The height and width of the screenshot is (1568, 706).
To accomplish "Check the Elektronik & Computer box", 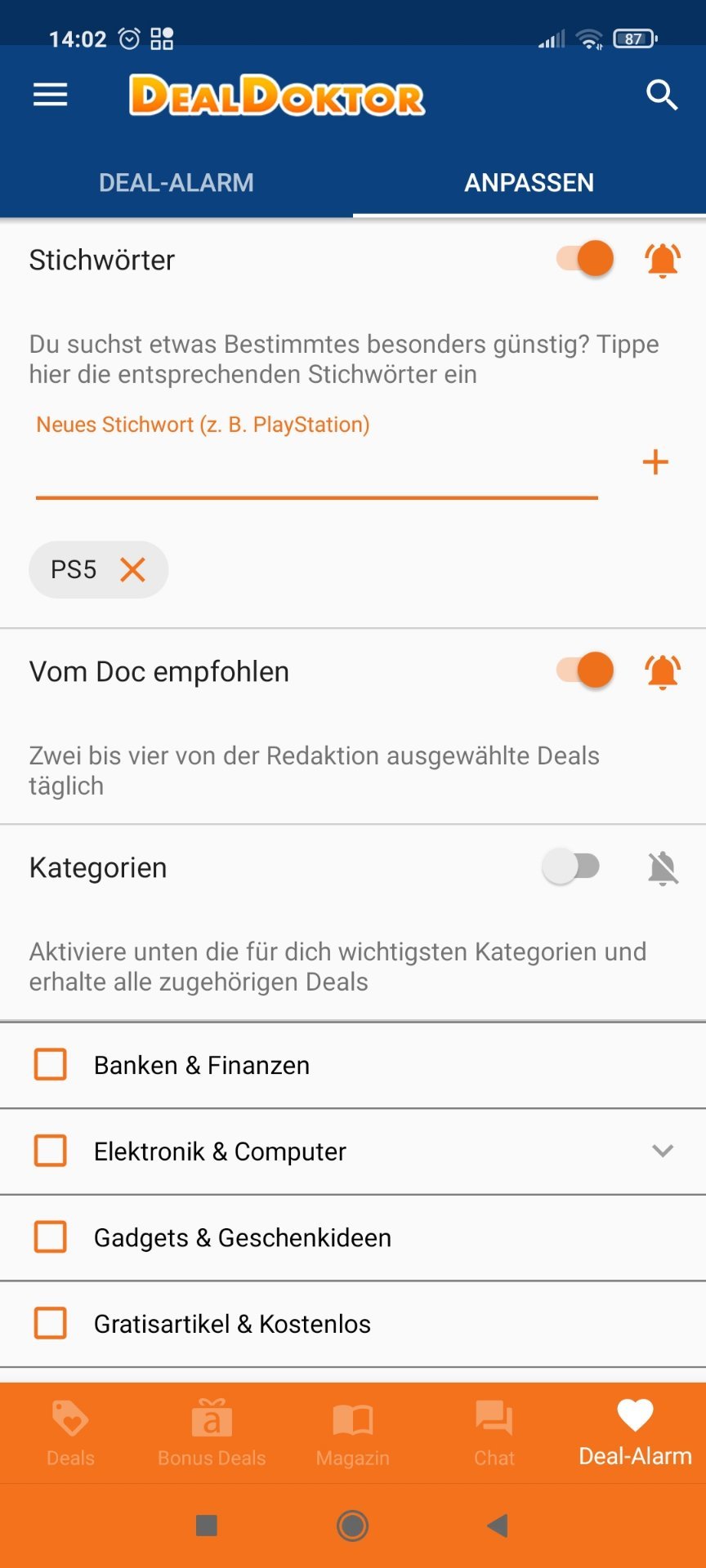I will coord(51,1151).
